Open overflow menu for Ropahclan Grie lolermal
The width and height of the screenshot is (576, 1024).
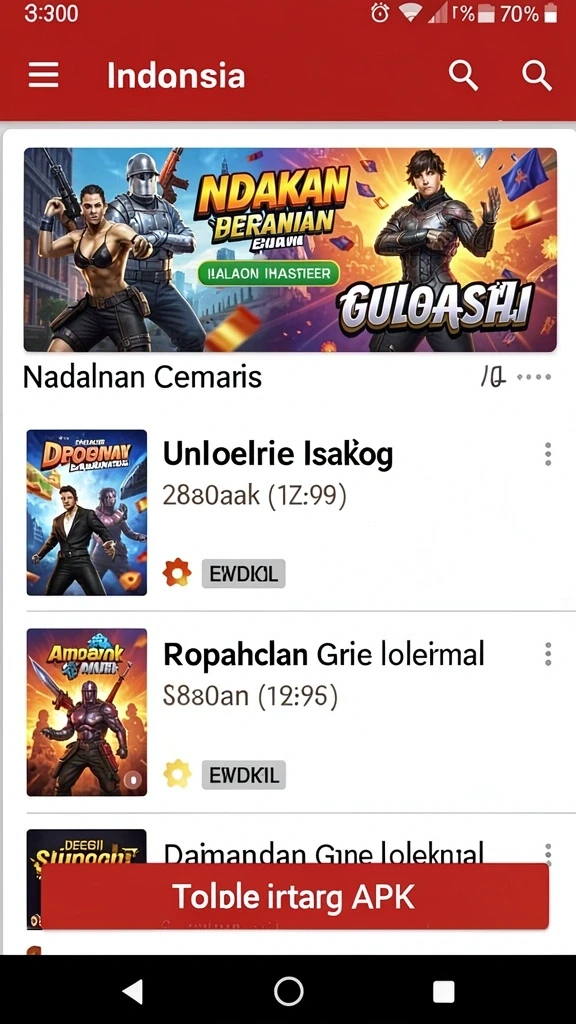[547, 654]
